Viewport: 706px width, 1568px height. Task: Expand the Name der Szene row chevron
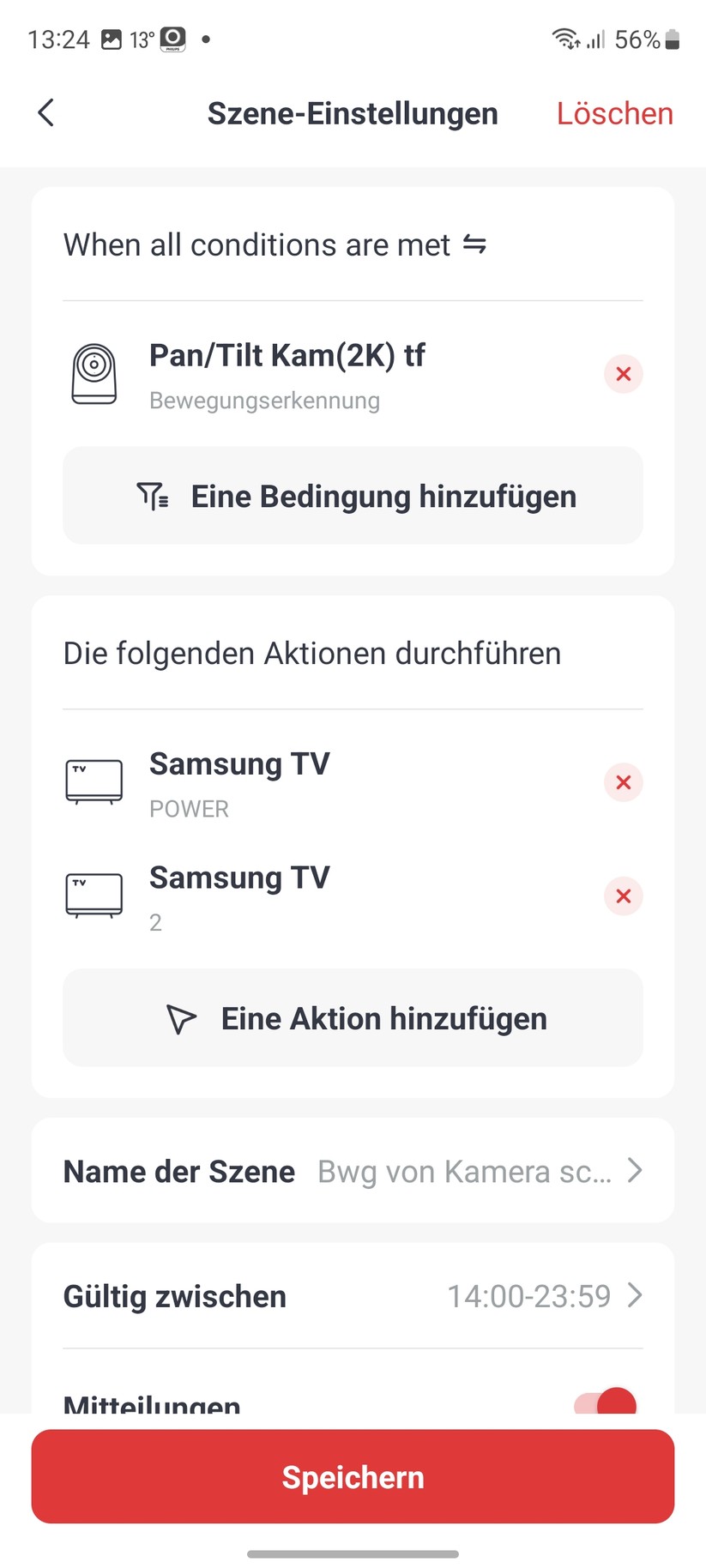(634, 1170)
